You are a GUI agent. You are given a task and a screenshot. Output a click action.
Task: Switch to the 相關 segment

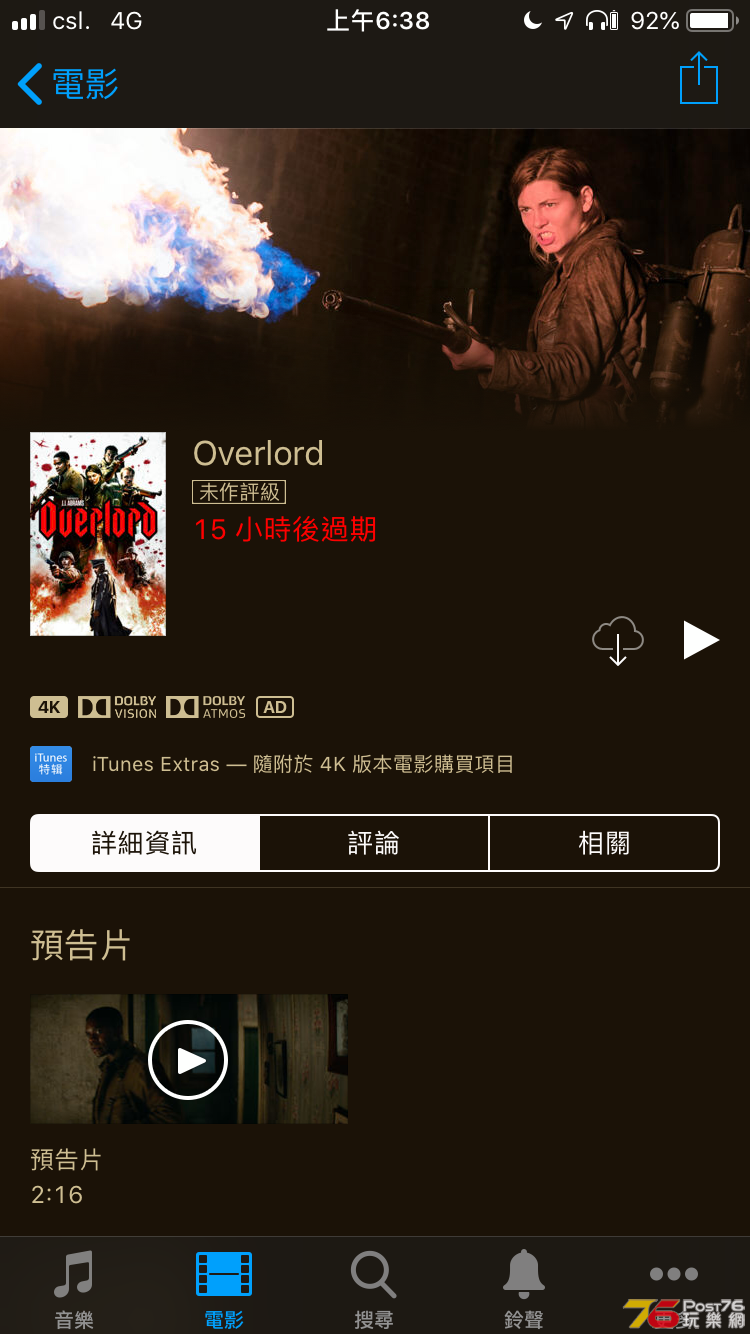[x=604, y=843]
